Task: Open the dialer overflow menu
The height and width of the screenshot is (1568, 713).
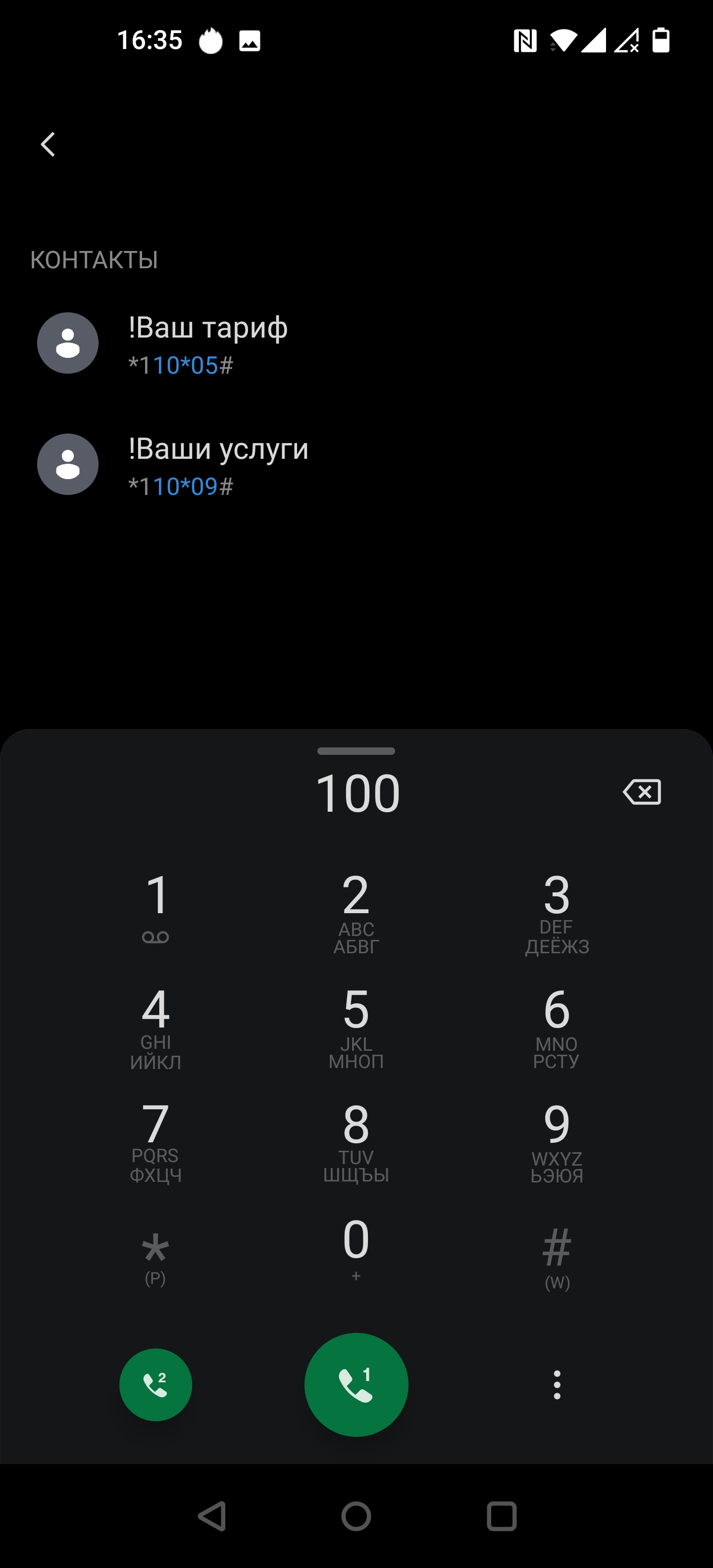Action: pos(557,1385)
